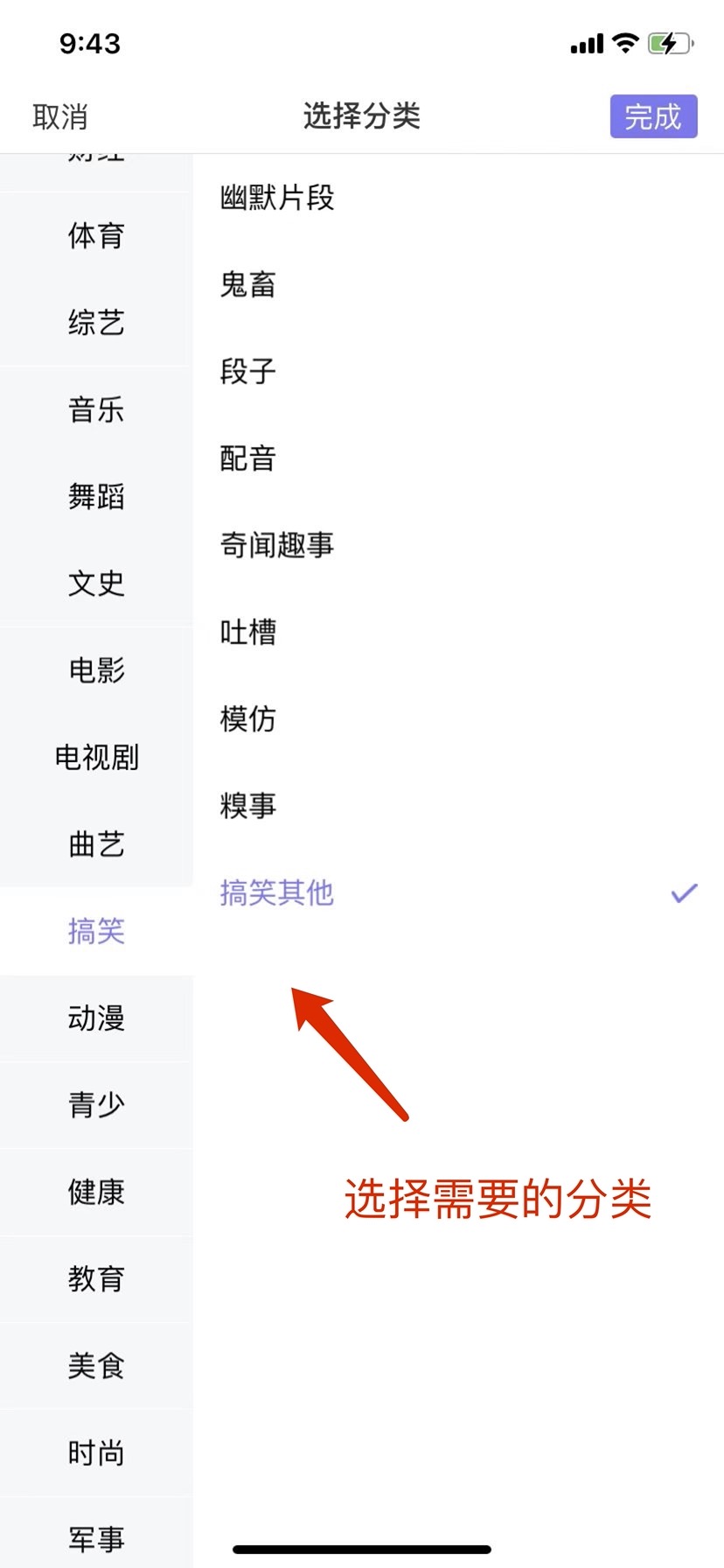Open the 动漫 category
This screenshot has width=724, height=1568.
click(x=96, y=1018)
